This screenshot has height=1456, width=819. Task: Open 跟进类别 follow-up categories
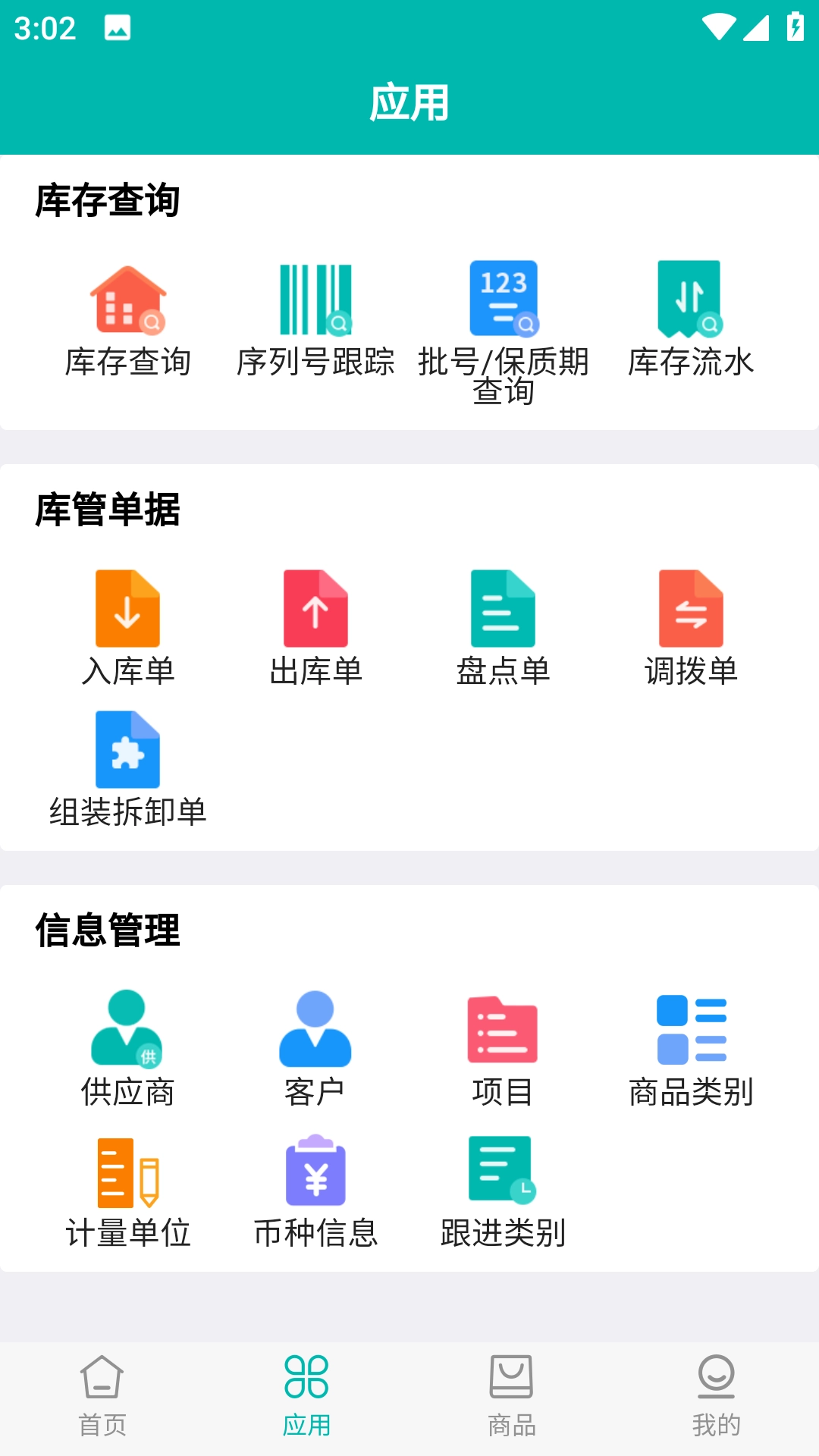point(503,1191)
